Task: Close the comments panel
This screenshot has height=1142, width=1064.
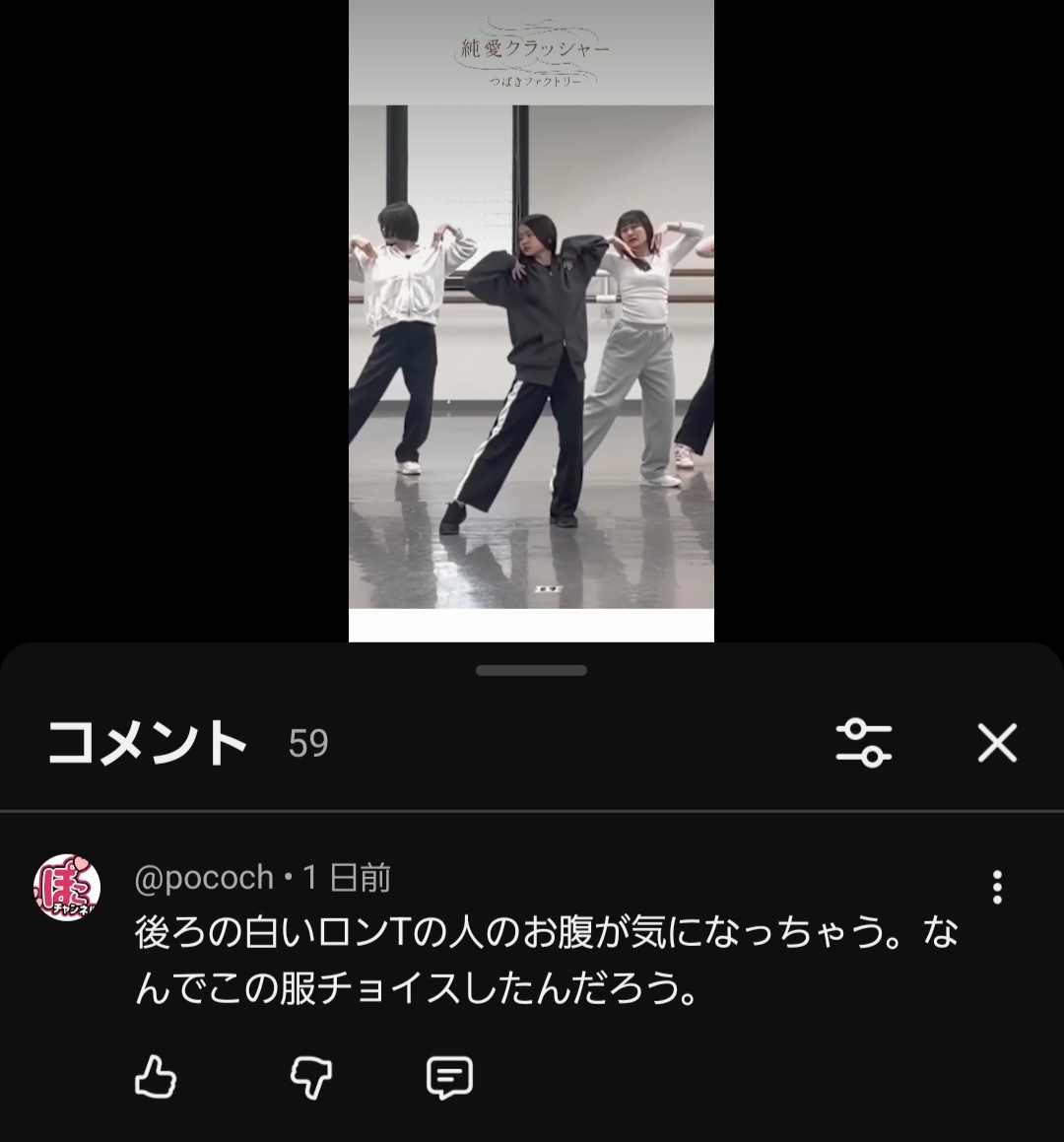Action: click(997, 743)
